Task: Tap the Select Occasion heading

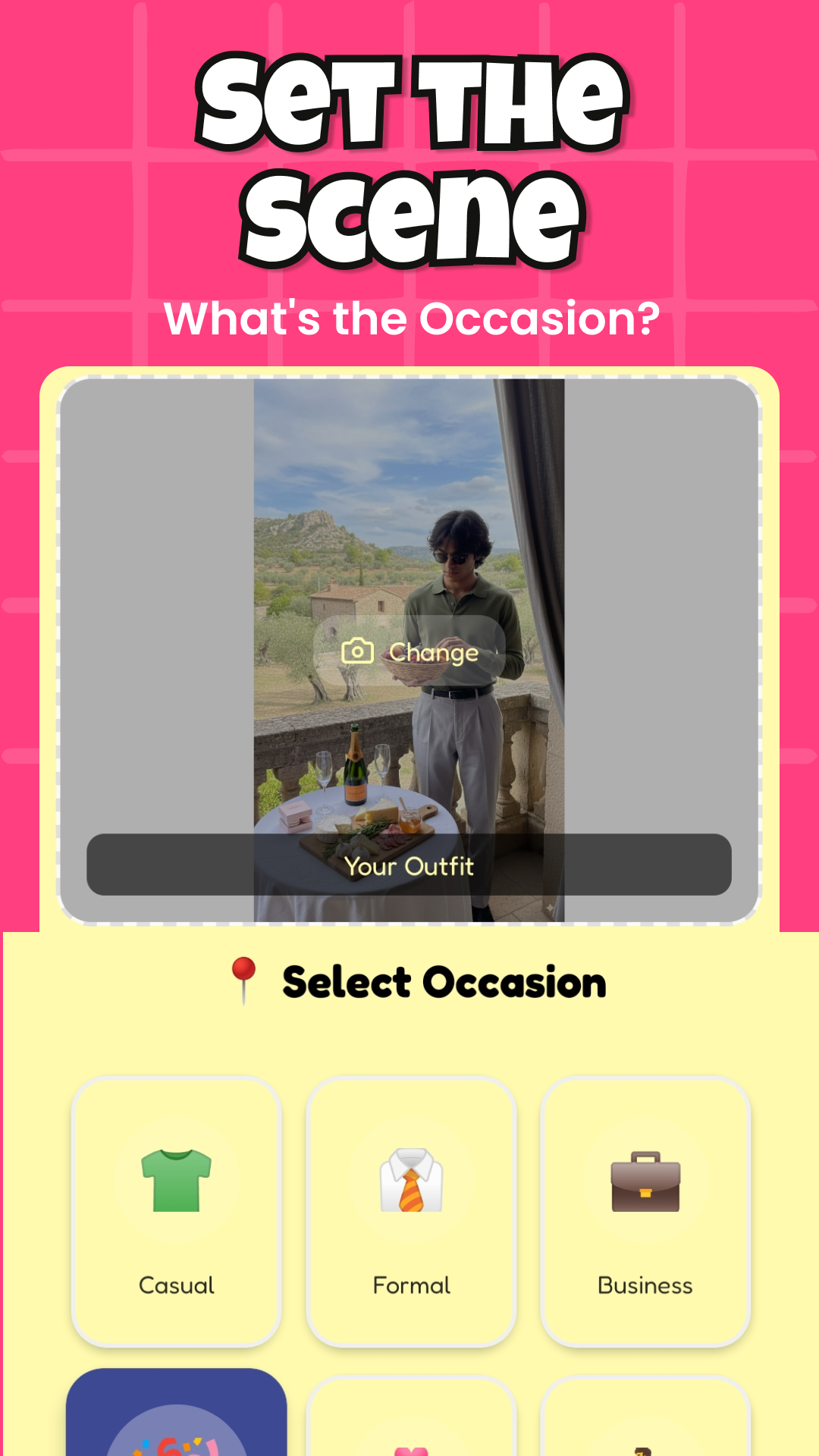Action: point(443,981)
